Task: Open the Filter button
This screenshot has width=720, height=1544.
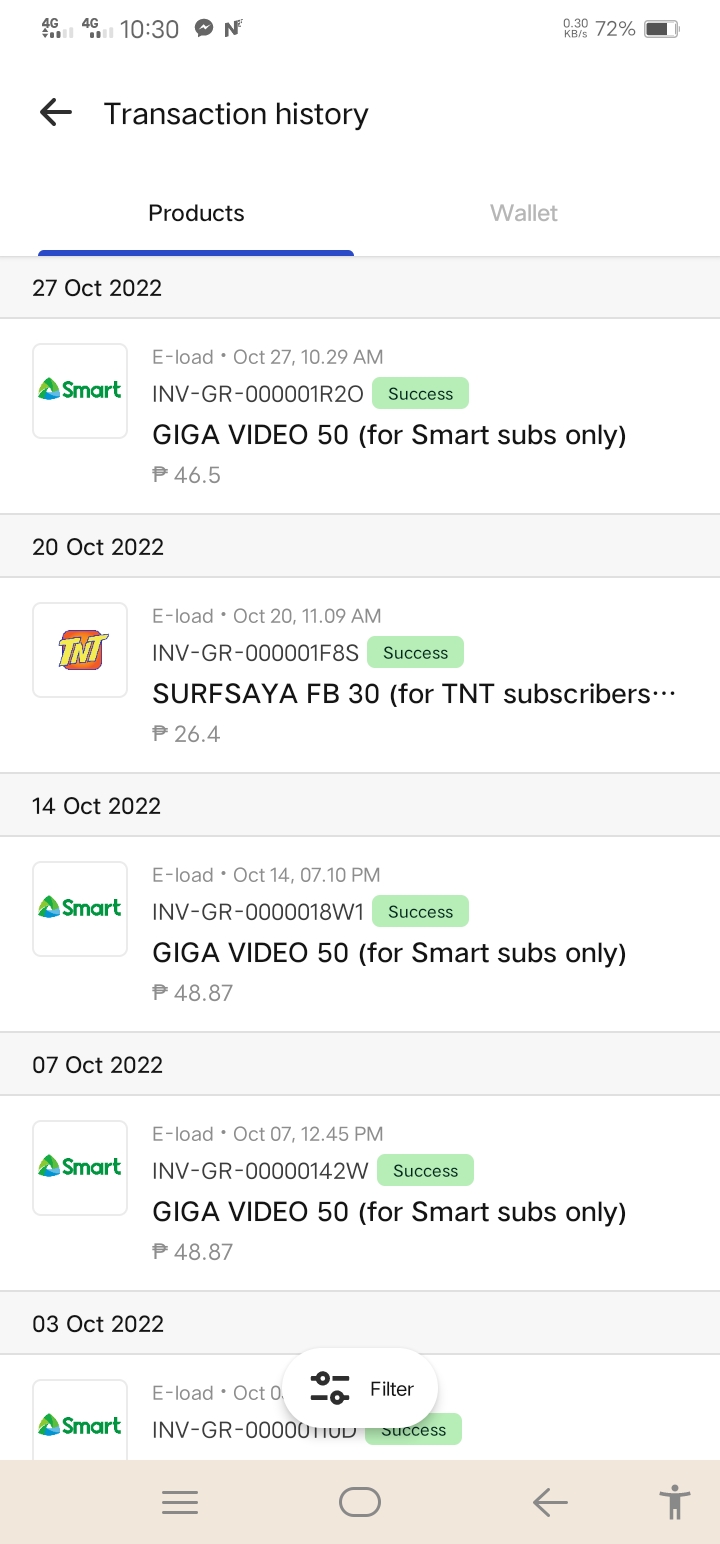Action: 360,1388
